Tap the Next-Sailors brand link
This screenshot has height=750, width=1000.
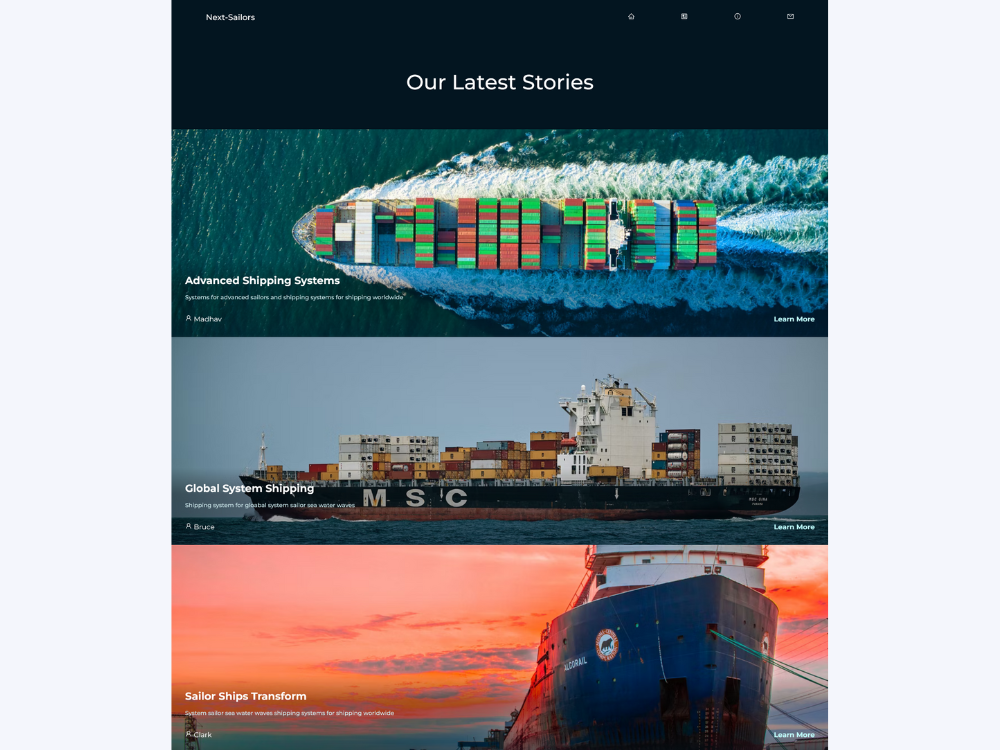point(230,17)
